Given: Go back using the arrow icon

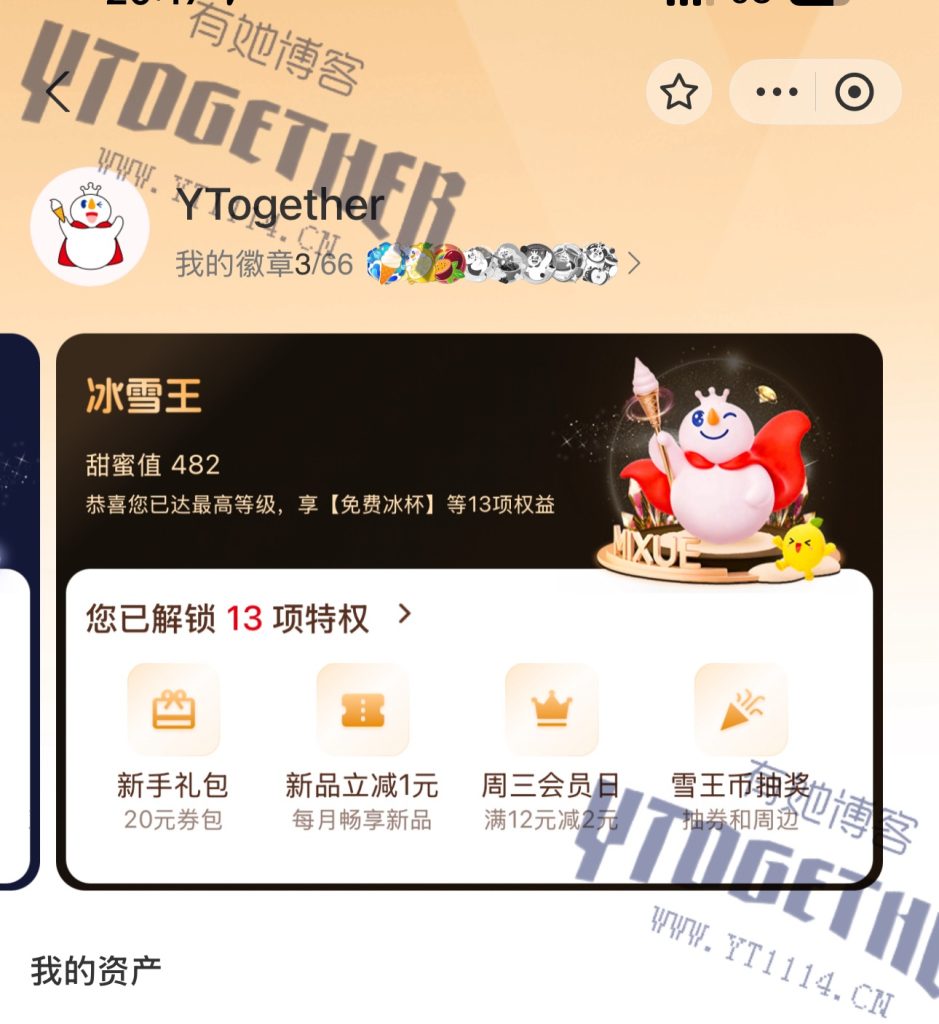Looking at the screenshot, I should coord(58,93).
